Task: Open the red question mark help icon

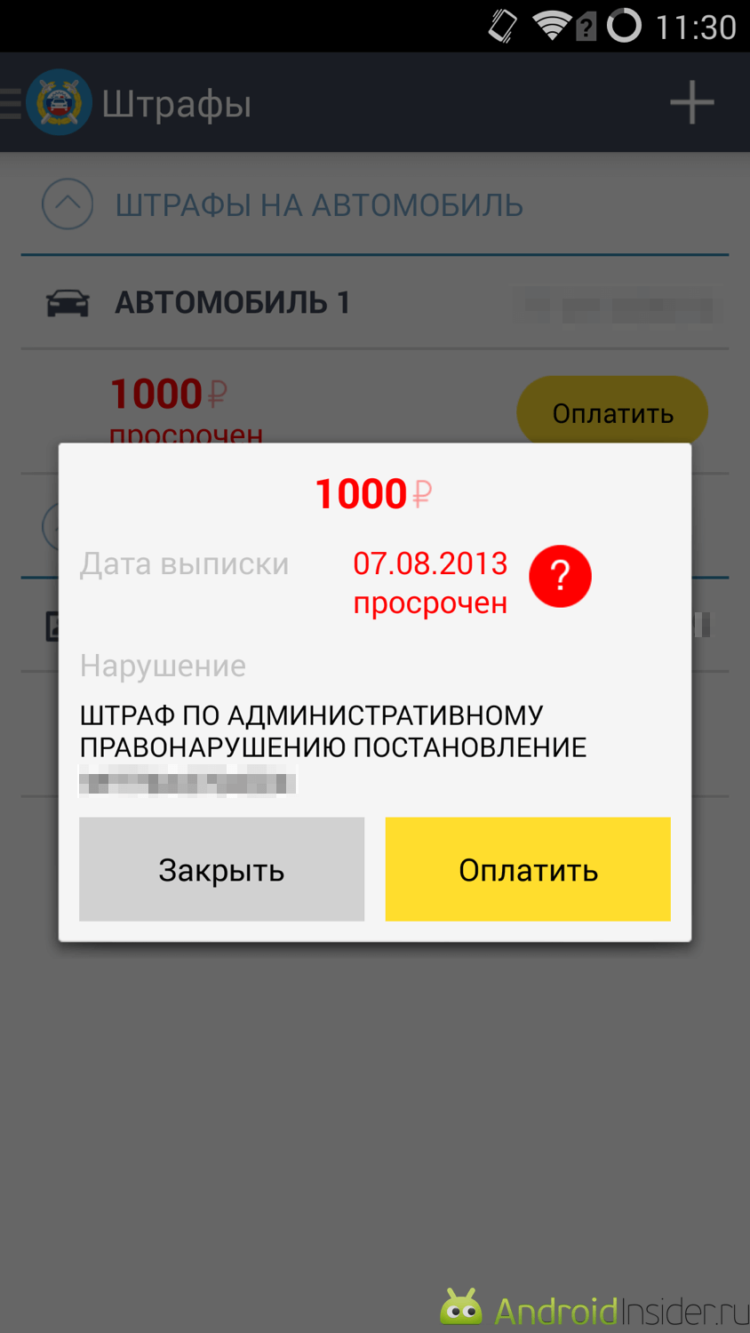Action: 560,576
